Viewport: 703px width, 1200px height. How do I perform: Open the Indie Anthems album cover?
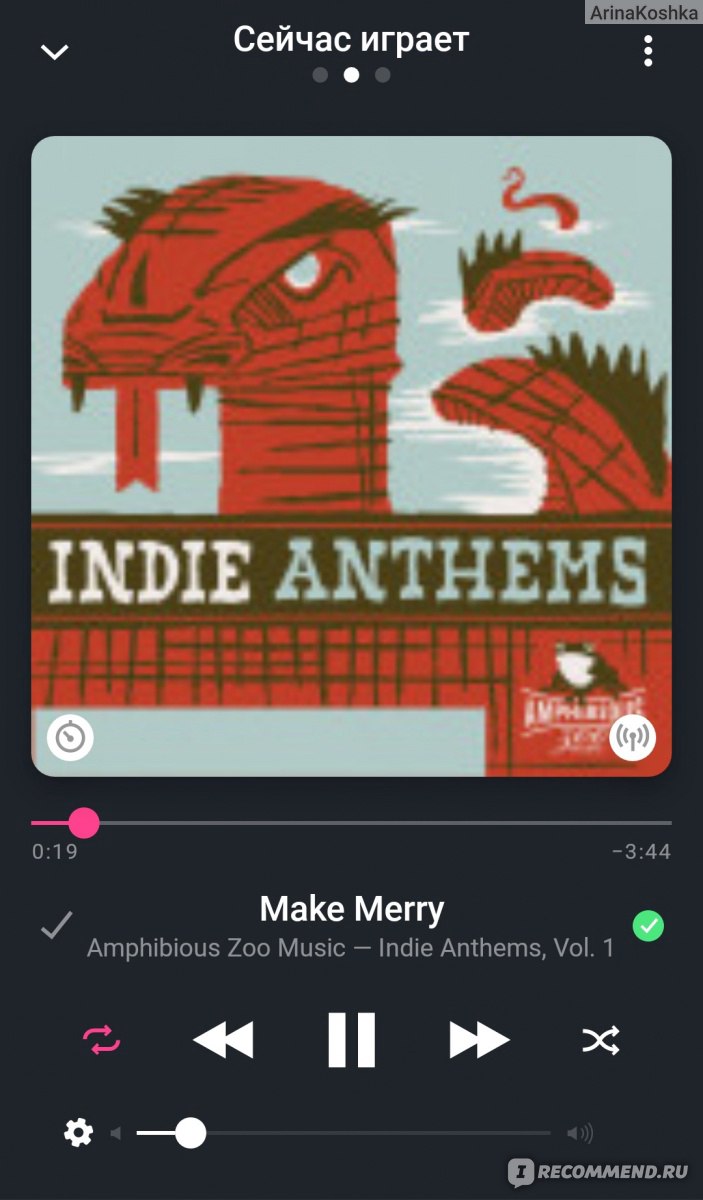pyautogui.click(x=351, y=456)
